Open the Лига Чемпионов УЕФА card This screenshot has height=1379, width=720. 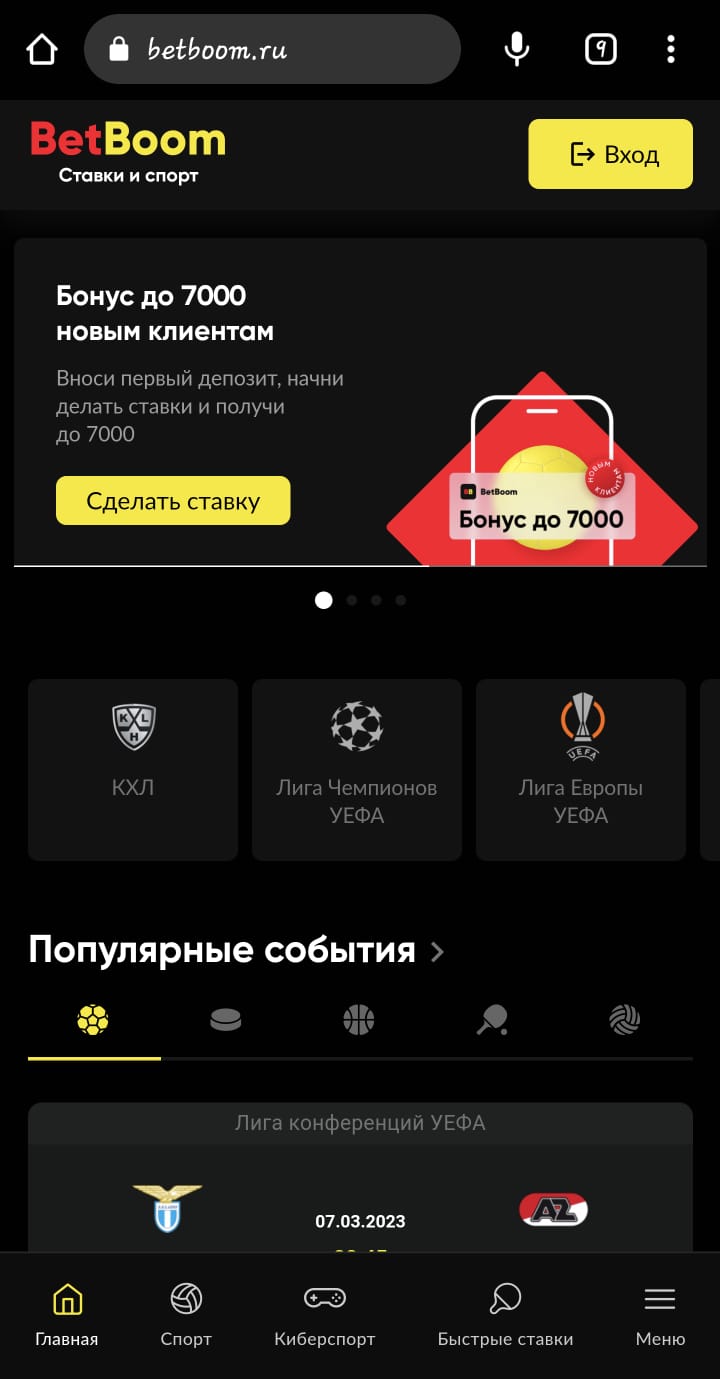[357, 769]
